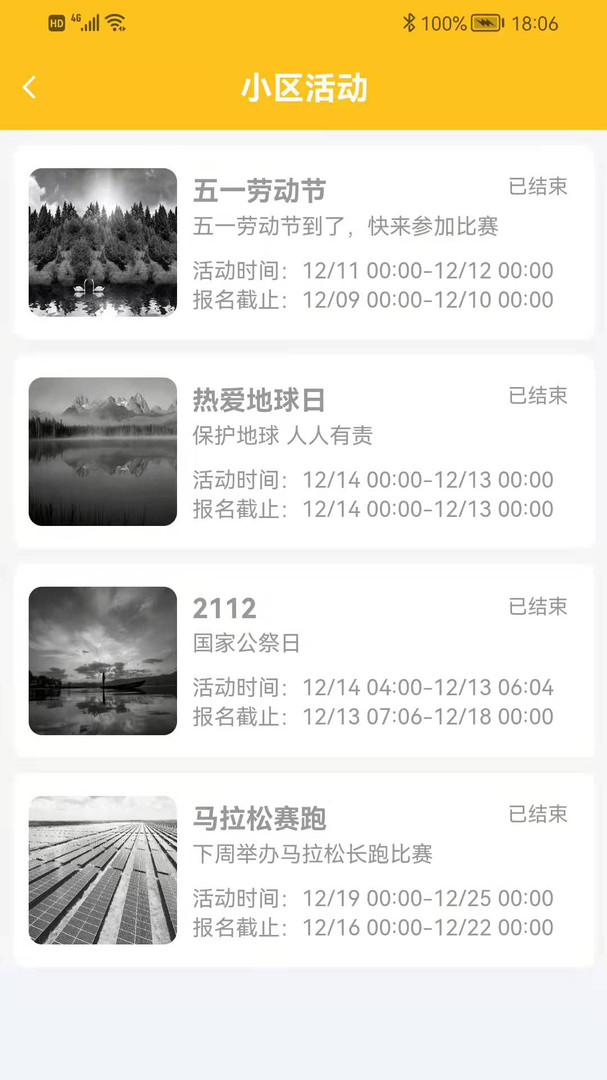The image size is (607, 1080).
Task: View the 热爱地球日 activity details
Action: pos(303,452)
